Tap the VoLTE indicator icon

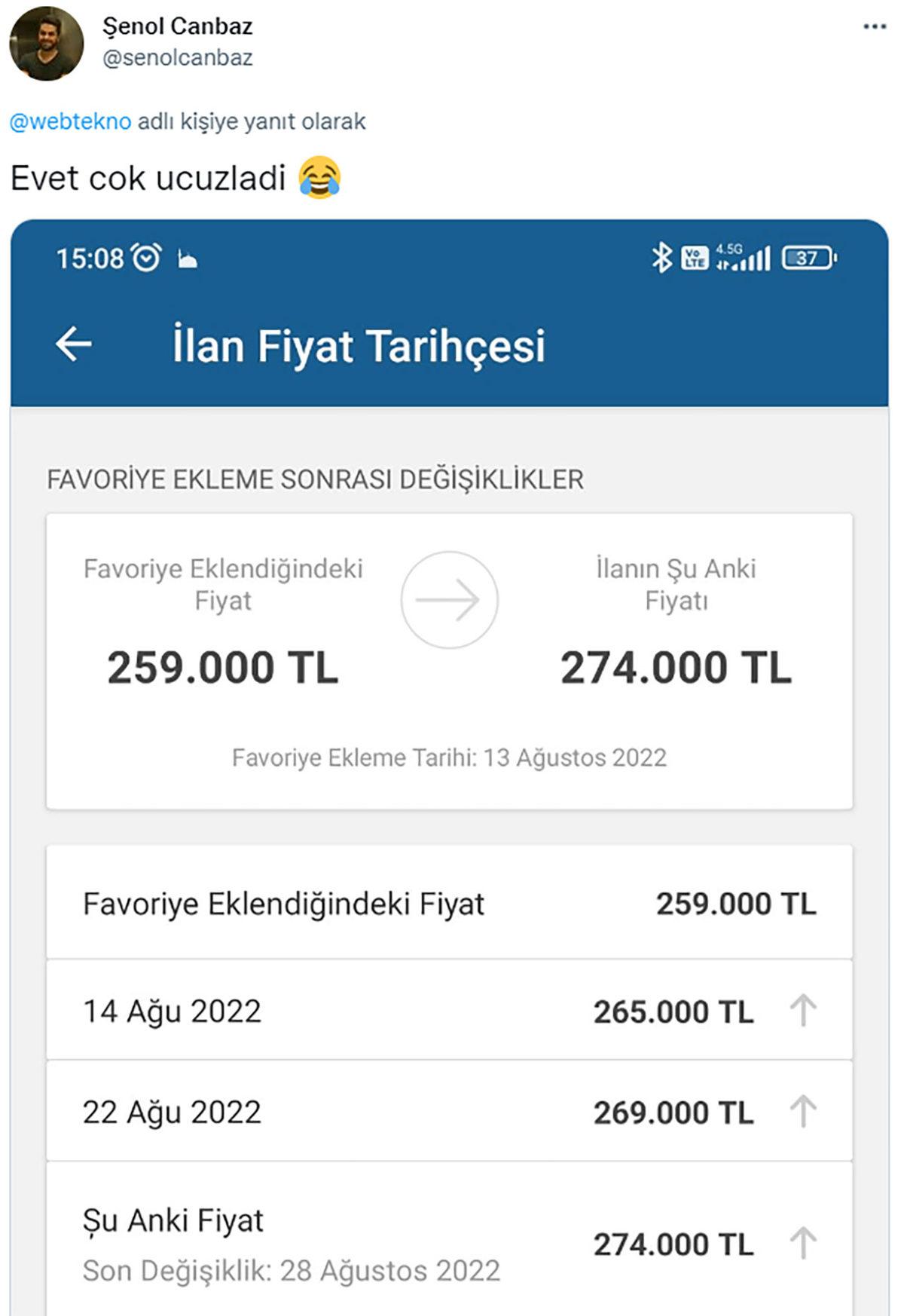point(695,259)
